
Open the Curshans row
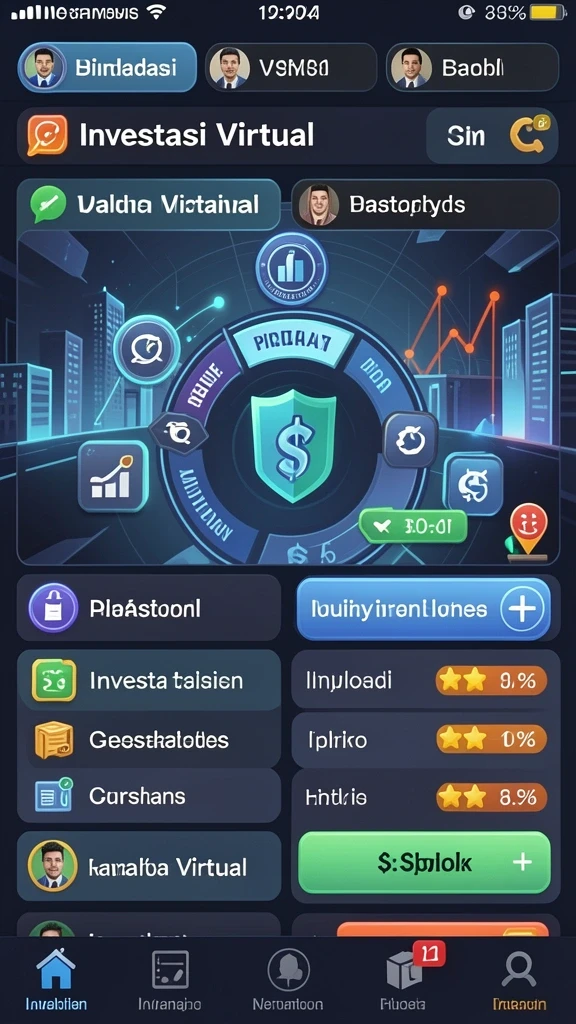coord(149,796)
